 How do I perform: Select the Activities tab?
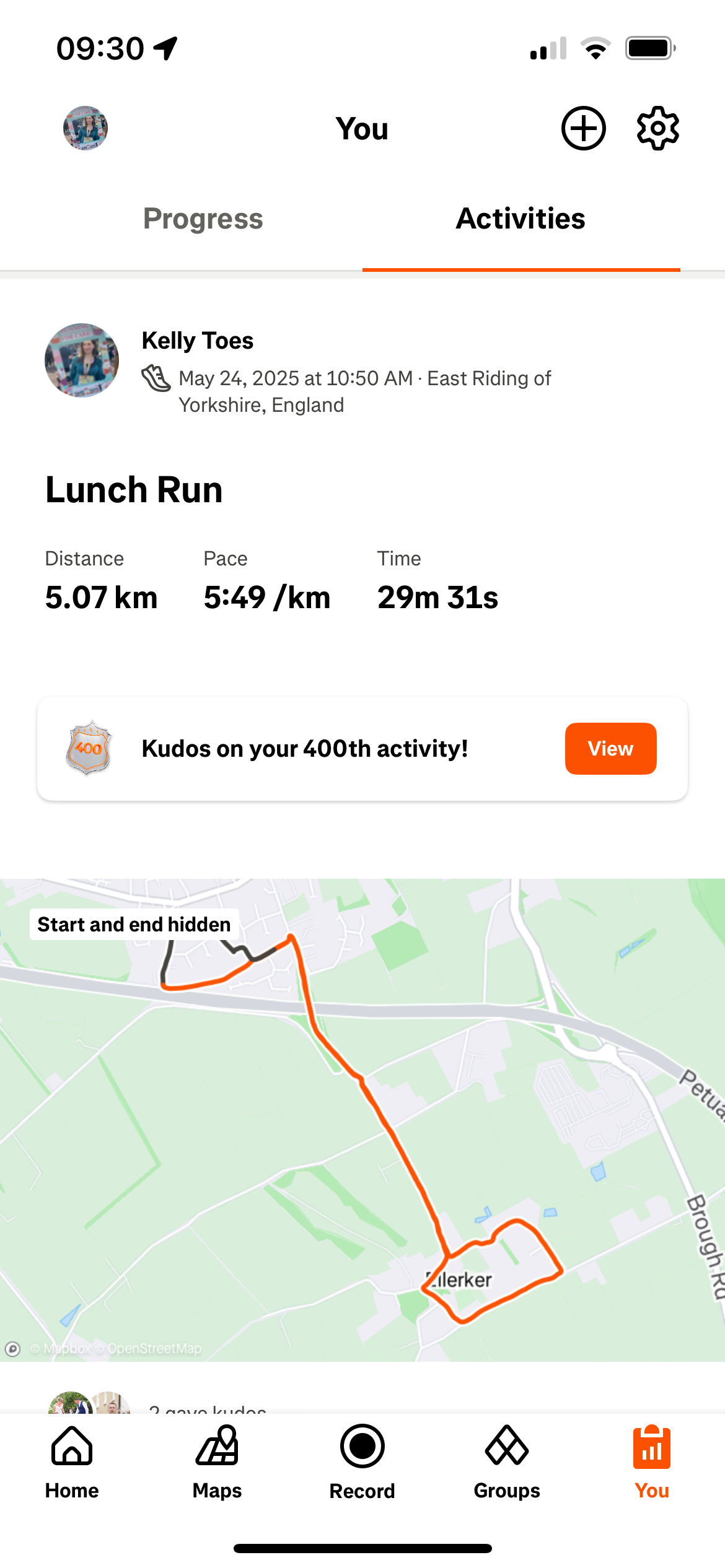tap(521, 219)
